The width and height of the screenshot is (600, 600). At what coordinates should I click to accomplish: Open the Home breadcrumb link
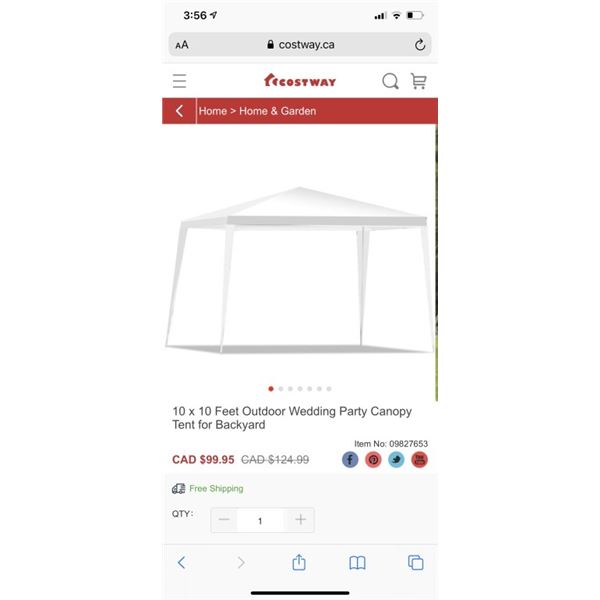[x=212, y=111]
